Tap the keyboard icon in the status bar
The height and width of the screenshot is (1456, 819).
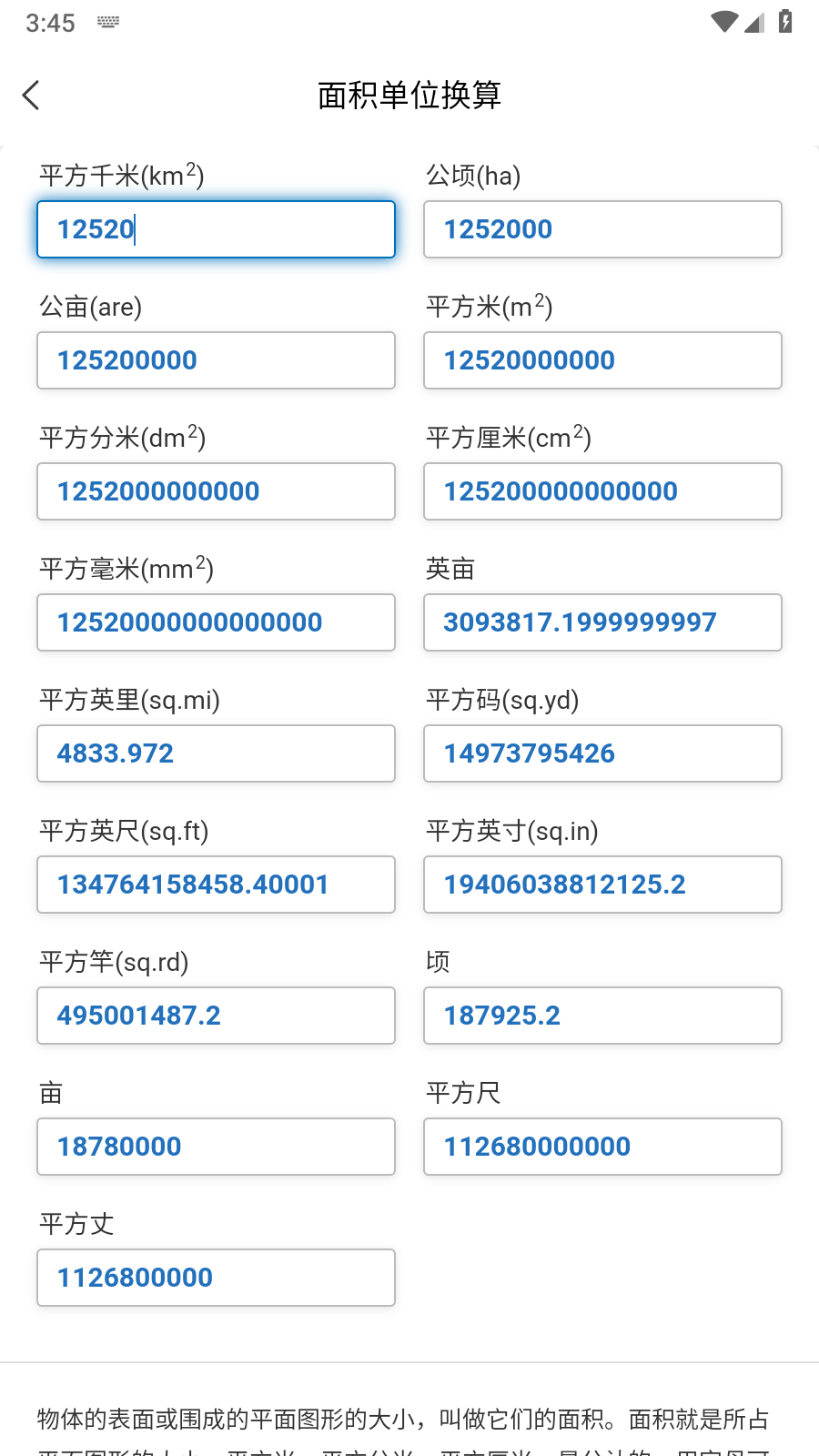106,22
